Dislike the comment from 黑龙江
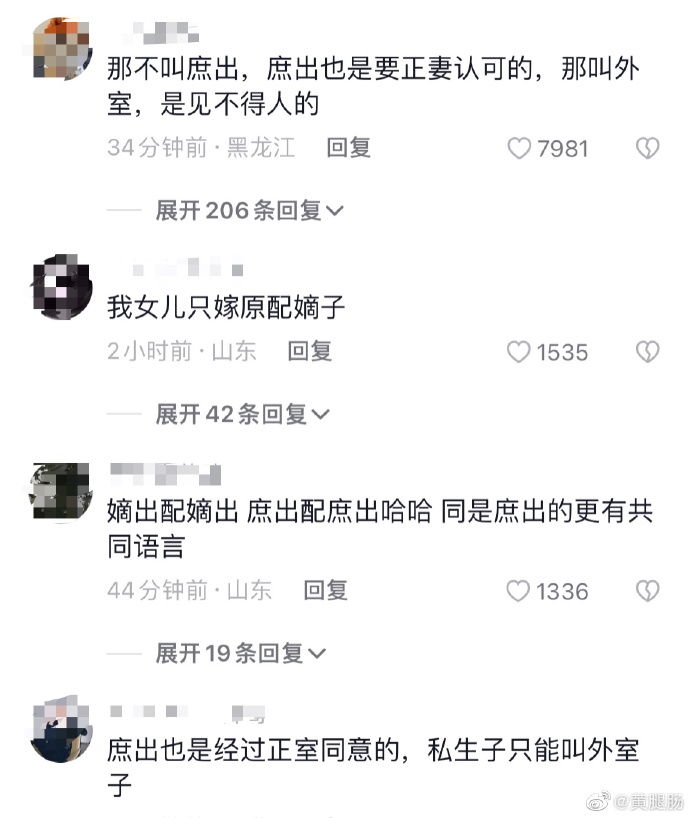Image resolution: width=690 pixels, height=818 pixels. tap(648, 149)
